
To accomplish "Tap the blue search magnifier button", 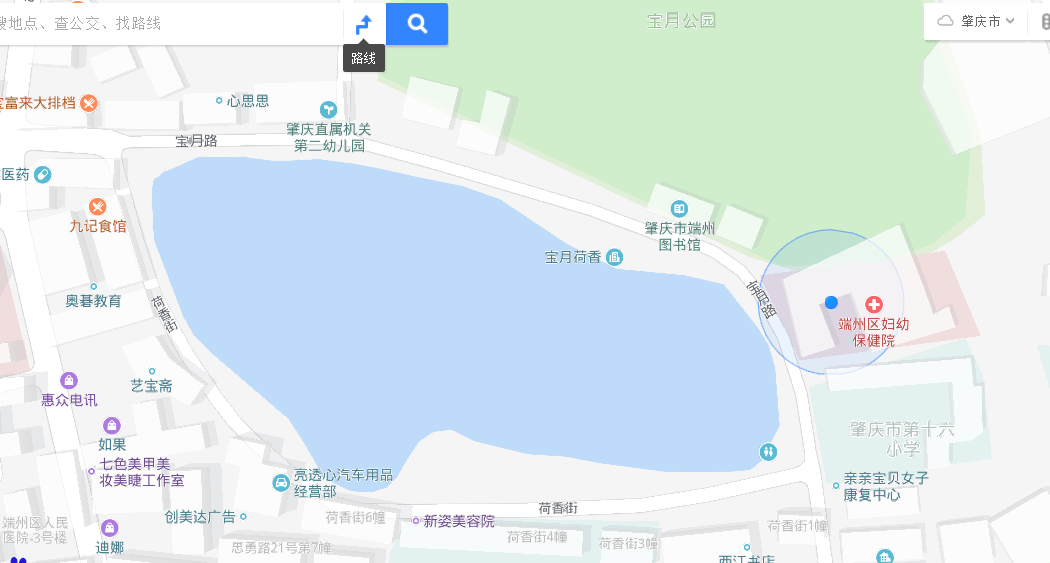I will [417, 24].
